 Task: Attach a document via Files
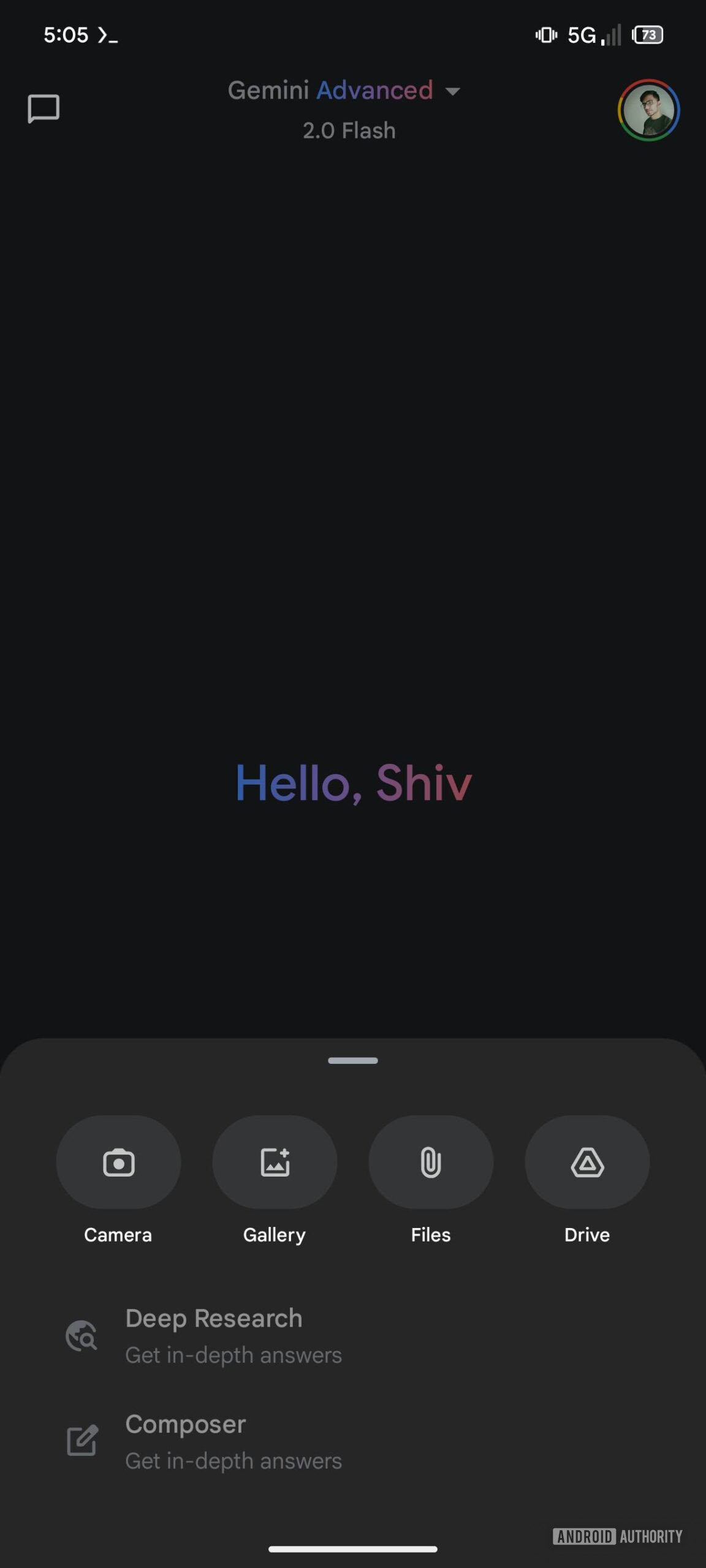click(431, 1162)
